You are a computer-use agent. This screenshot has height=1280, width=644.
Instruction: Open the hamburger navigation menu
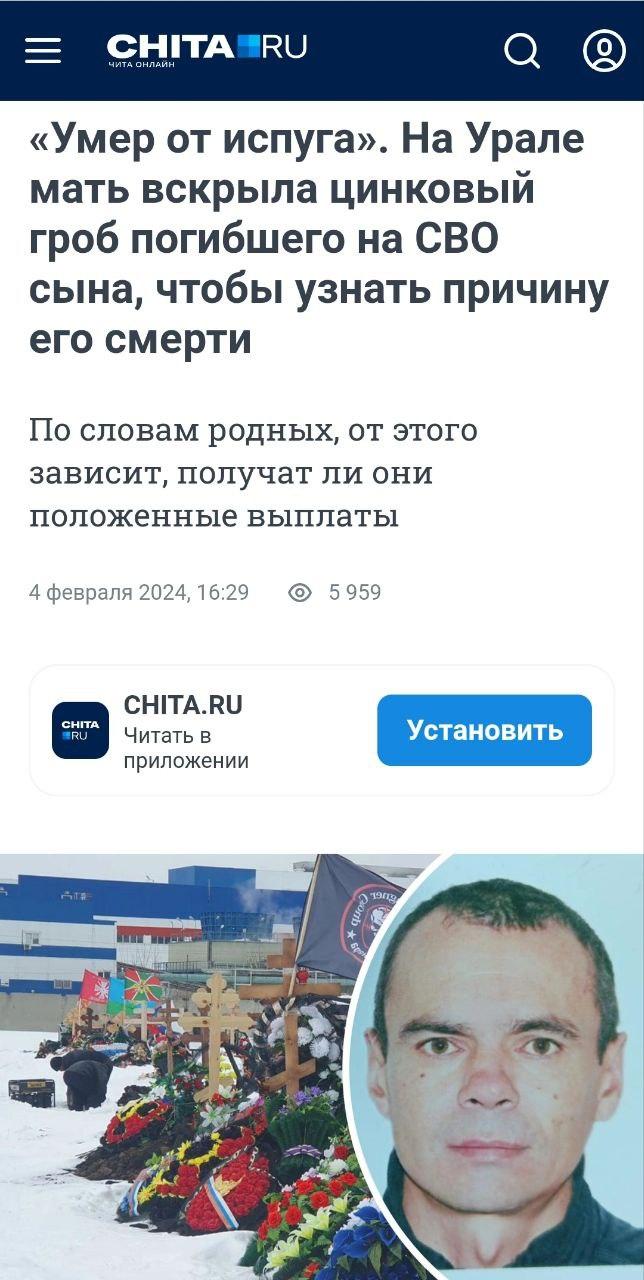click(43, 50)
